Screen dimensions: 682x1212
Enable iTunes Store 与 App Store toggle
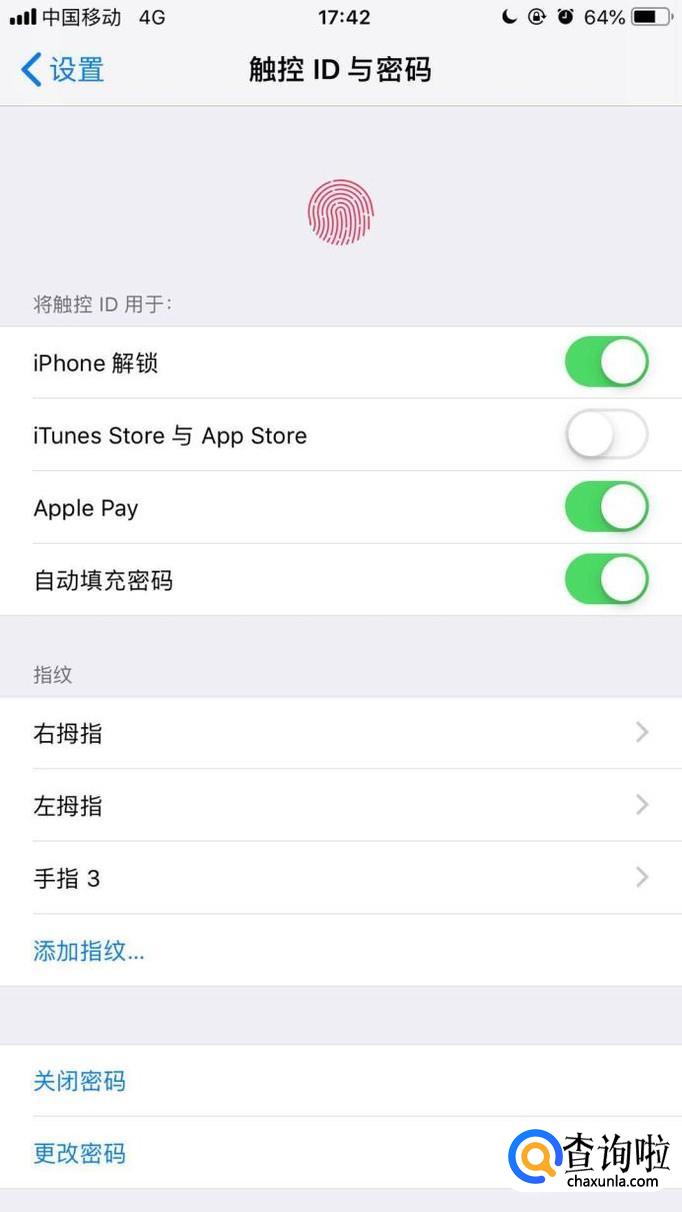[606, 435]
